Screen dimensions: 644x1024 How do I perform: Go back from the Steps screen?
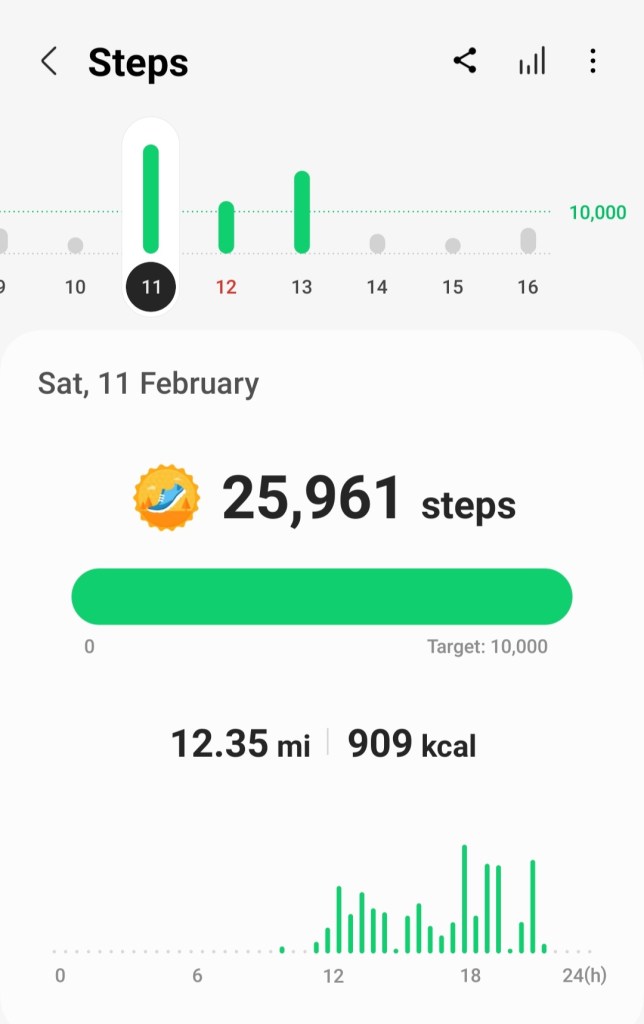48,62
